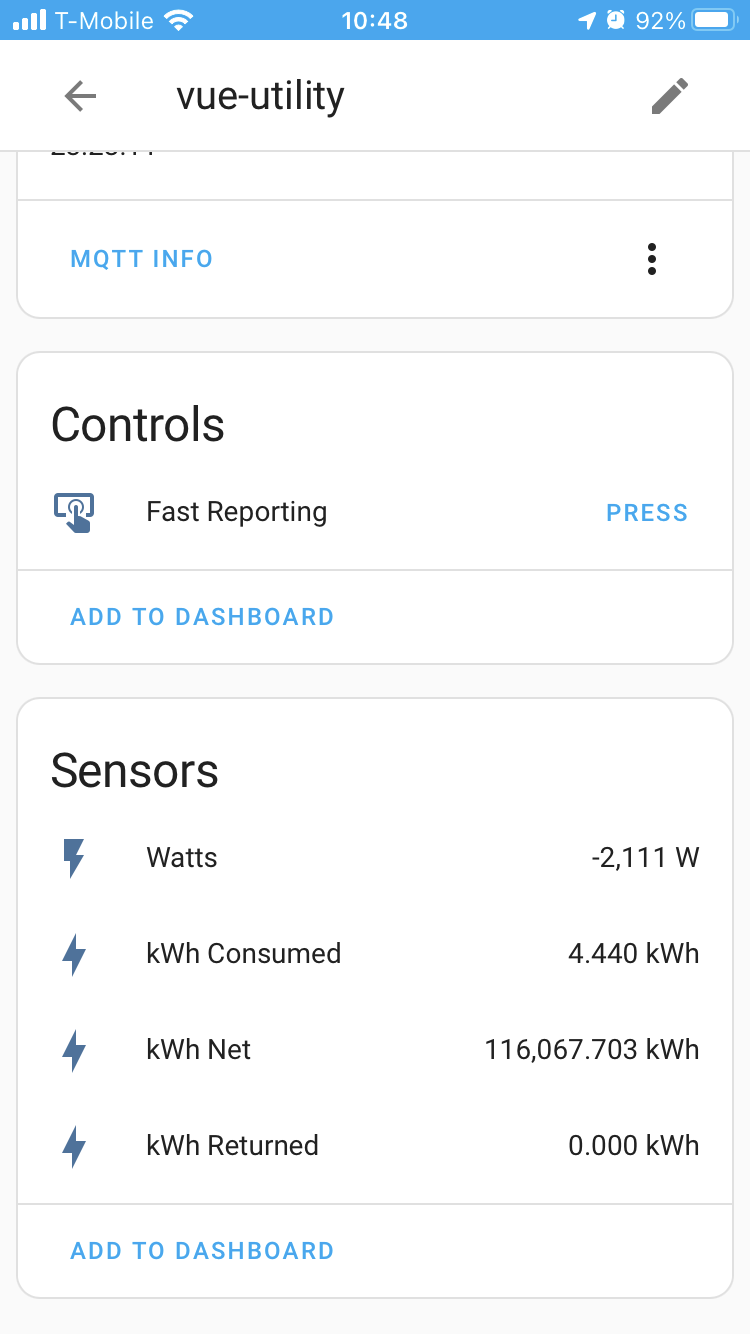Tap the pencil icon to rename vue-utility
Image resolution: width=750 pixels, height=1334 pixels.
point(669,96)
